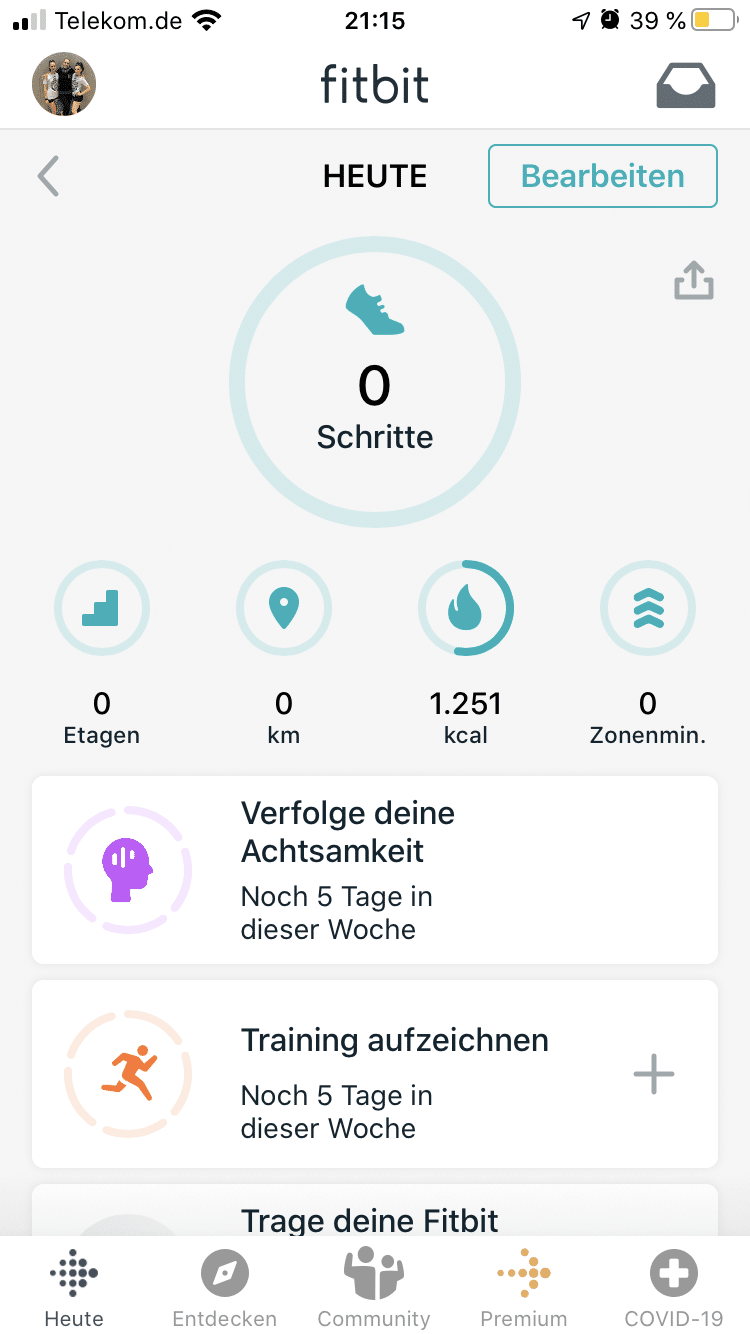View the km distance stat
750x1334 pixels.
click(283, 608)
